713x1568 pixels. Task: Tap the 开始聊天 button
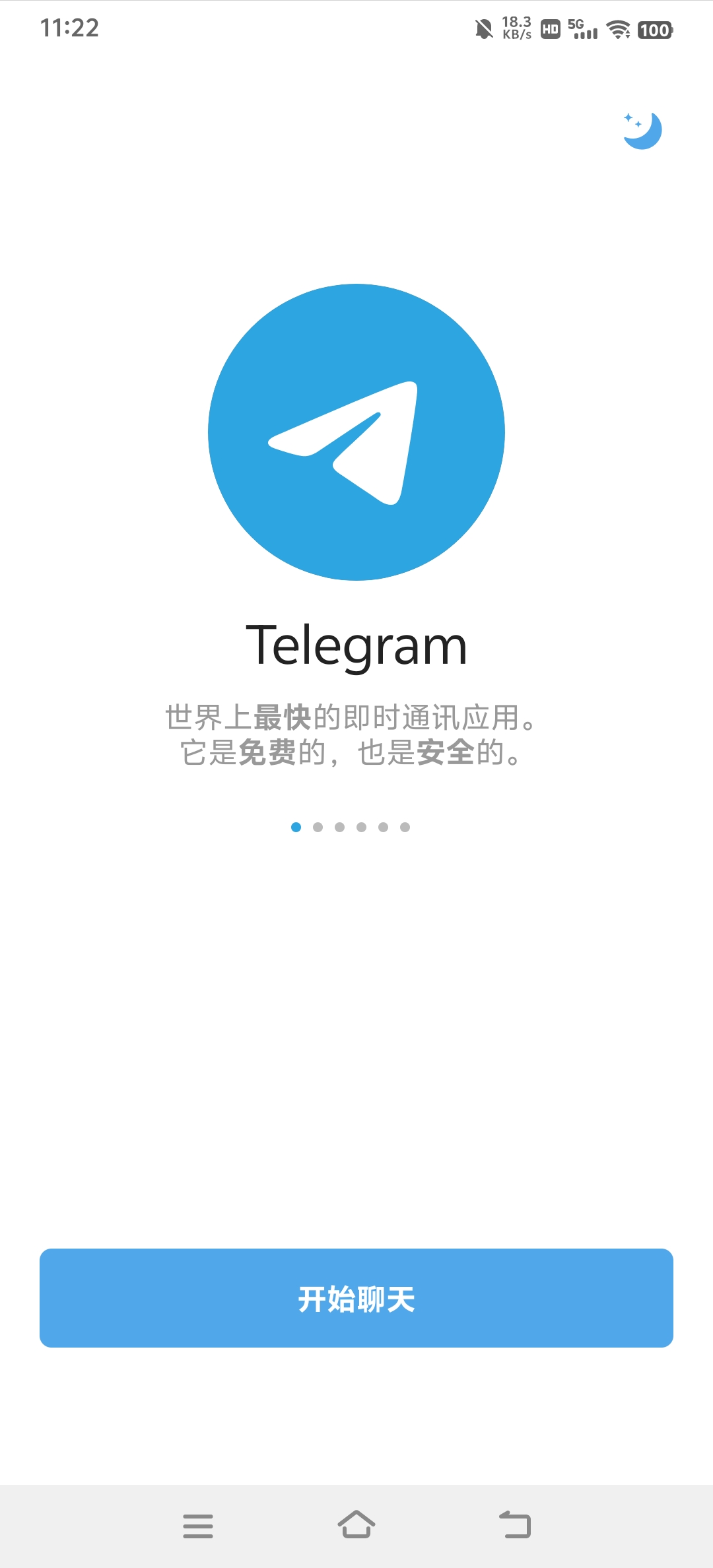point(356,1297)
